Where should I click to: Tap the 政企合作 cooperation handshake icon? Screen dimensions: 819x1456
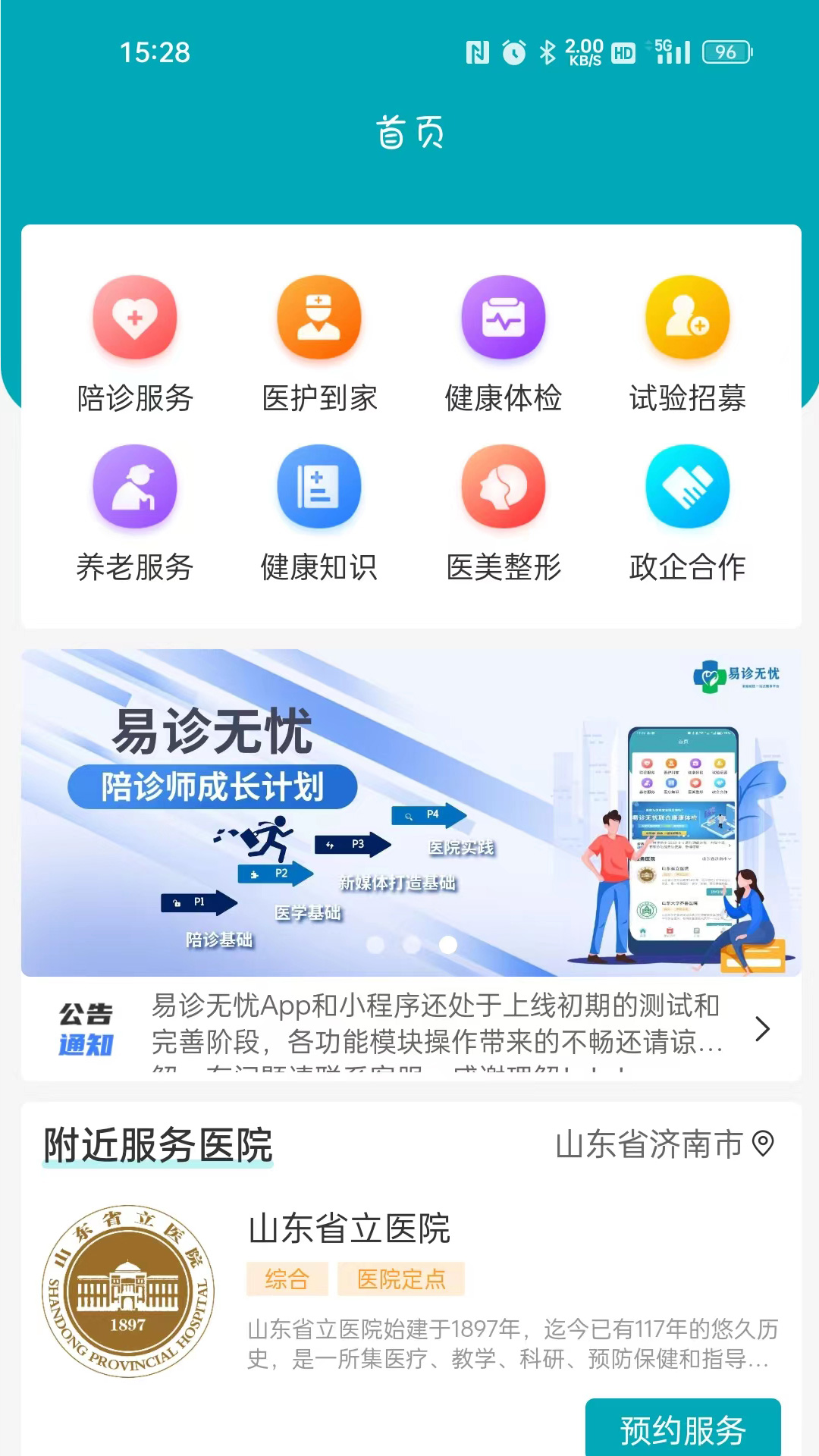tap(685, 489)
